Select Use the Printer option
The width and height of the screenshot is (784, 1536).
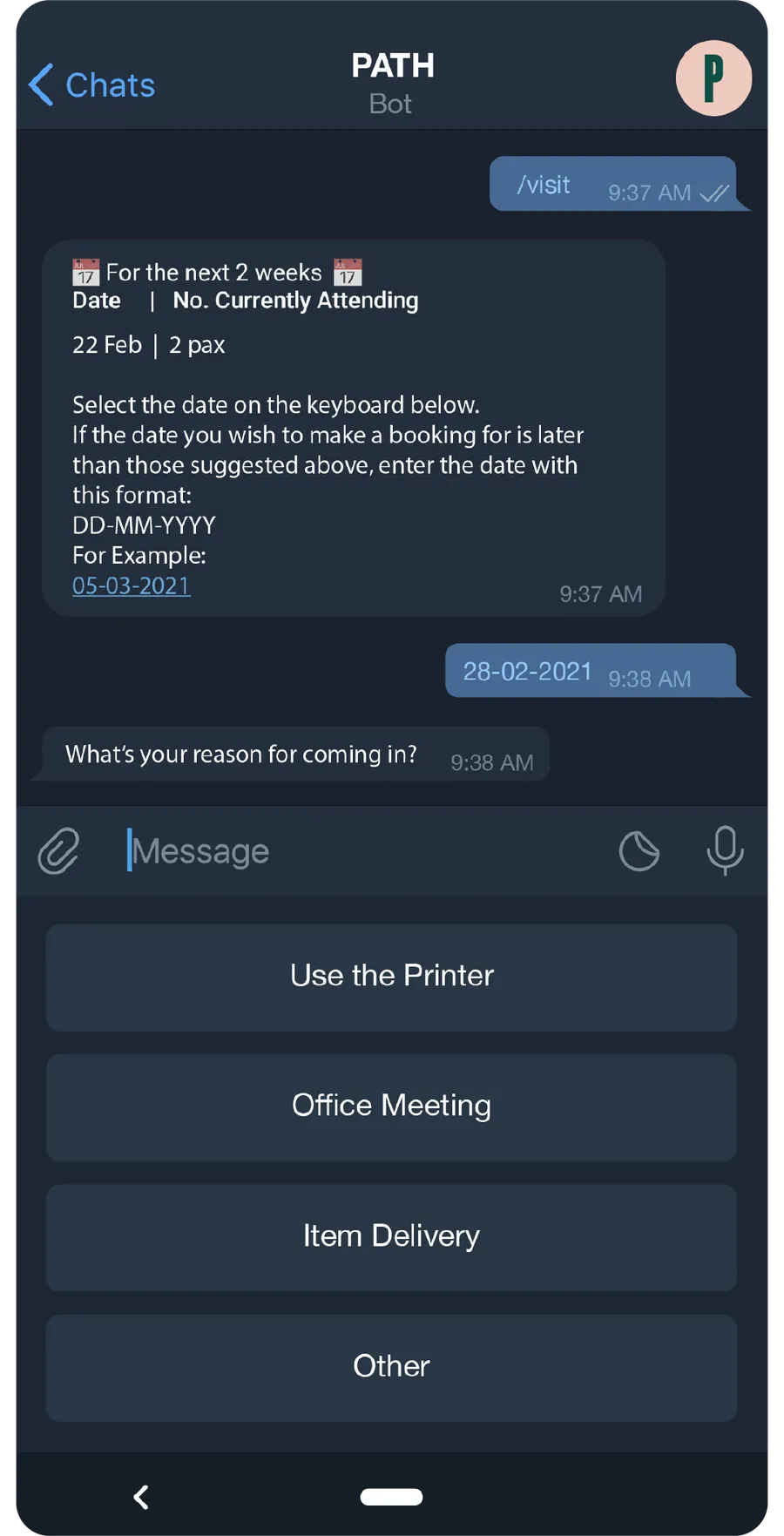pos(391,977)
